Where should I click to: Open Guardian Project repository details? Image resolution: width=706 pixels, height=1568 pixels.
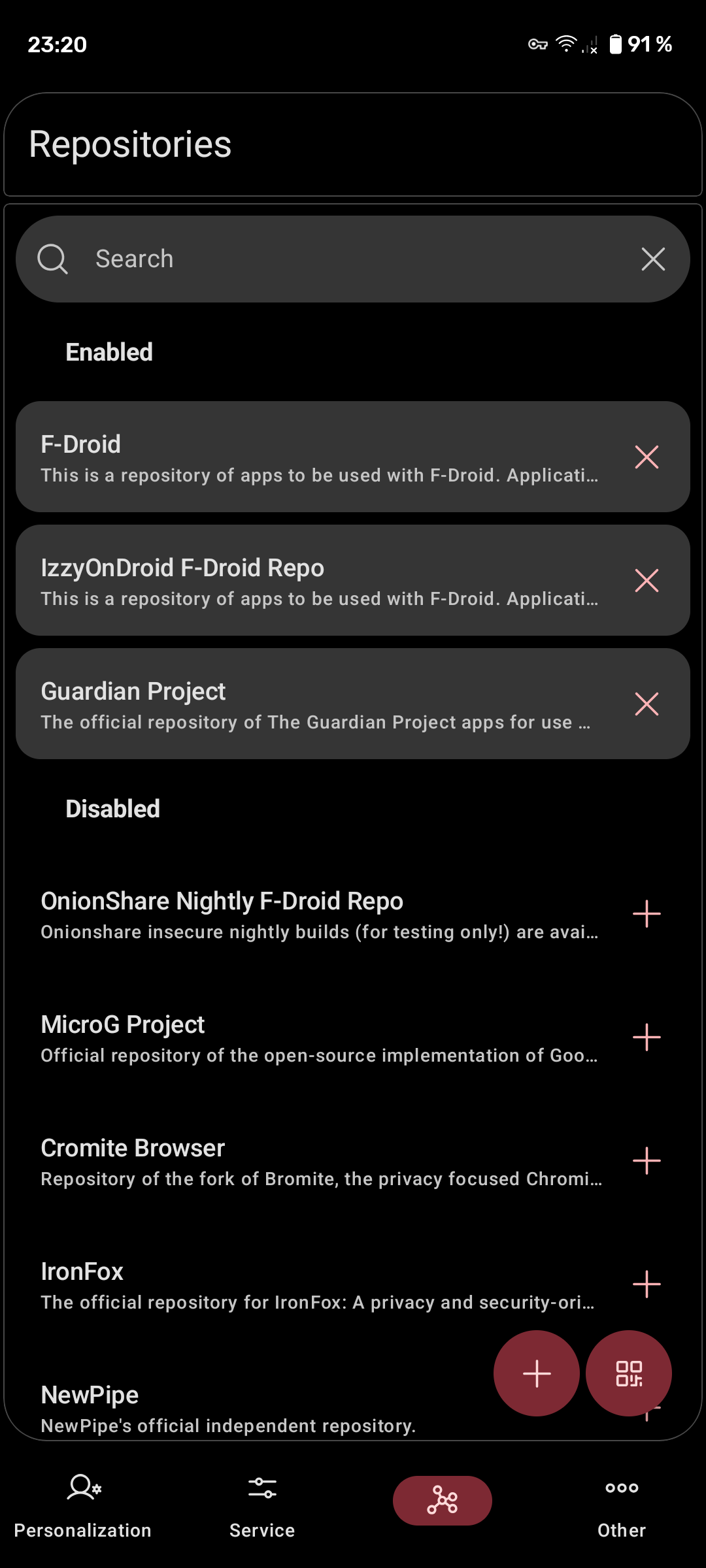(x=314, y=704)
